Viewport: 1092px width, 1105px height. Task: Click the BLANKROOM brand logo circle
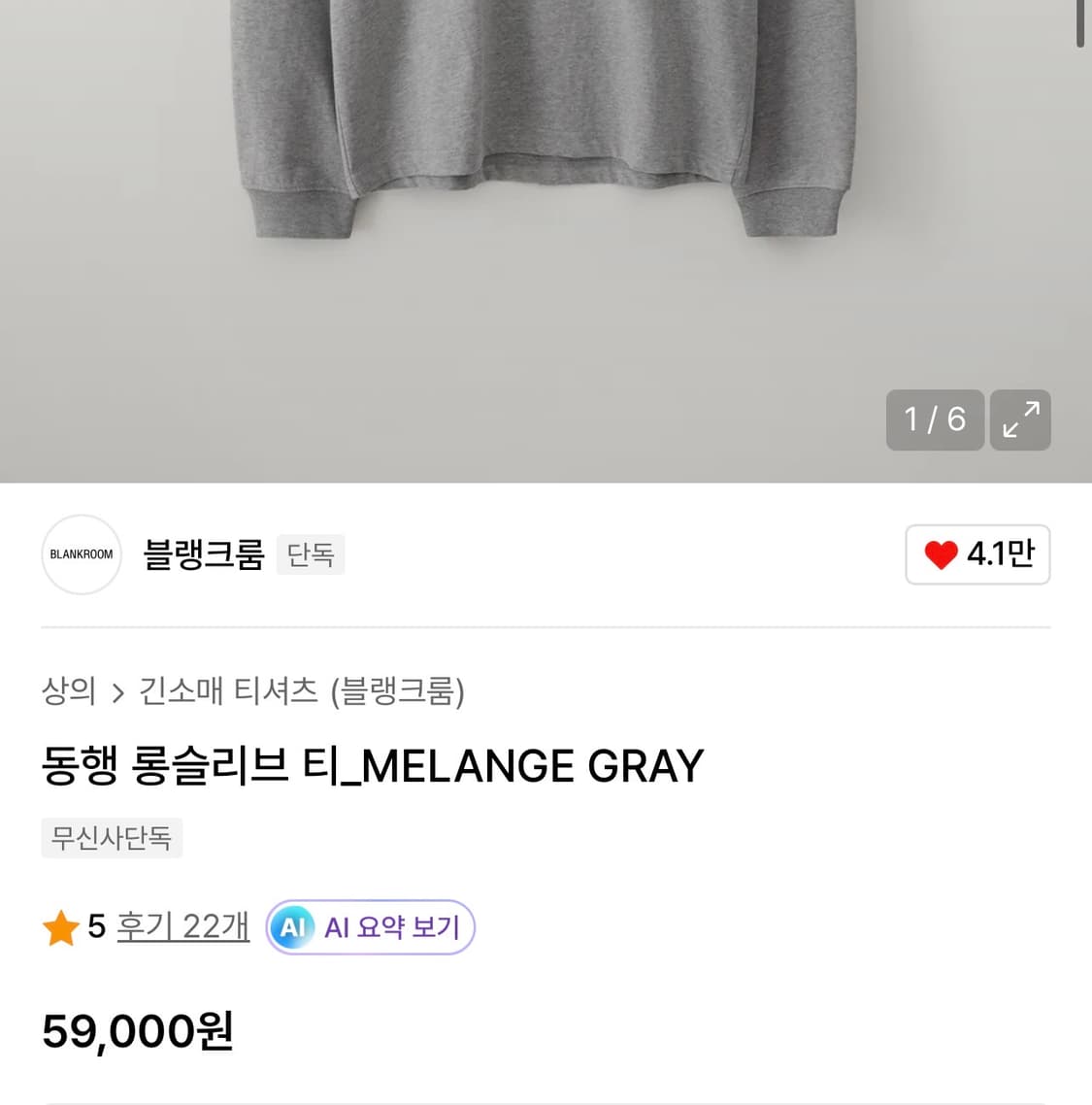[81, 554]
